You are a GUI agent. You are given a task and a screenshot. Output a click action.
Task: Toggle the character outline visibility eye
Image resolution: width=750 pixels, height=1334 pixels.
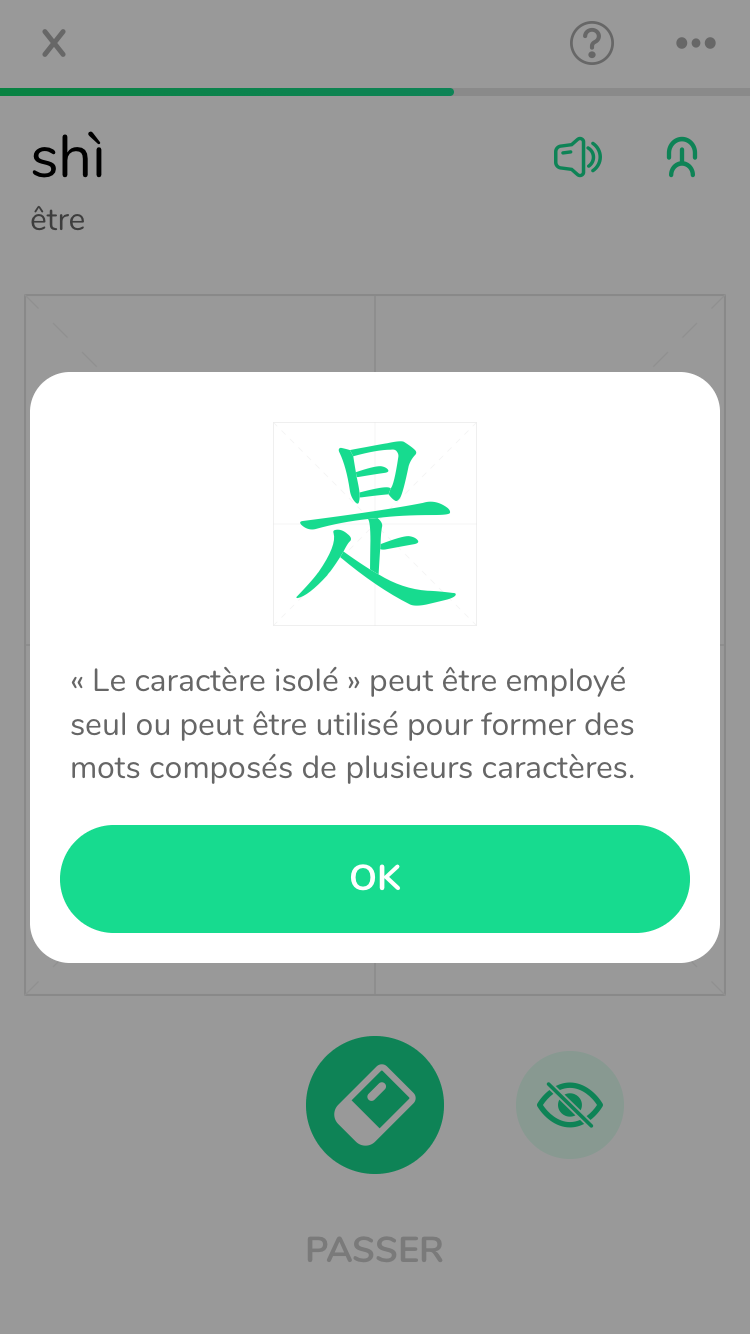click(570, 1105)
